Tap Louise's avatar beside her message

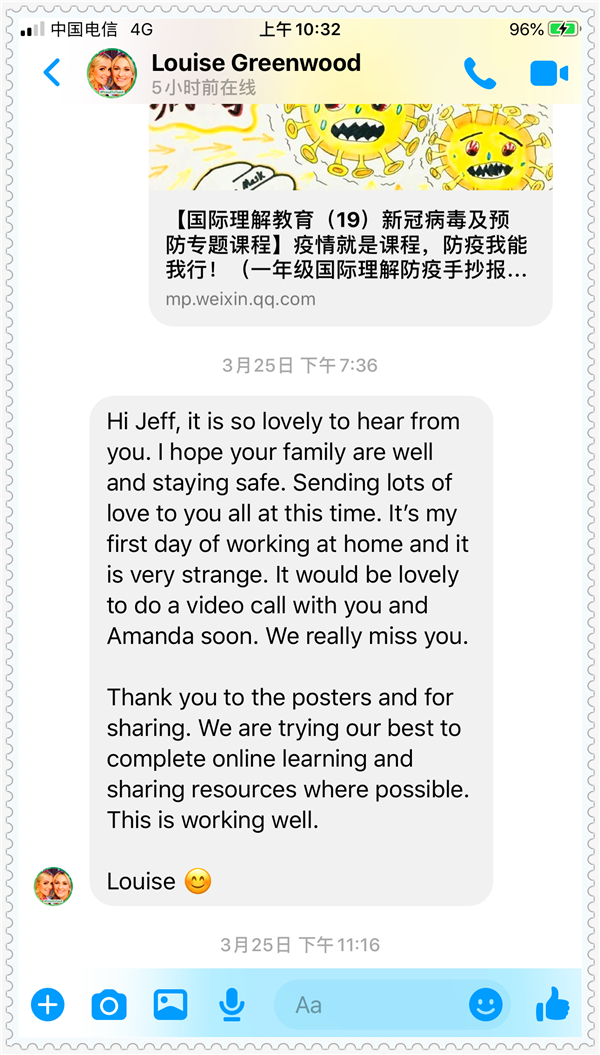pyautogui.click(x=53, y=885)
